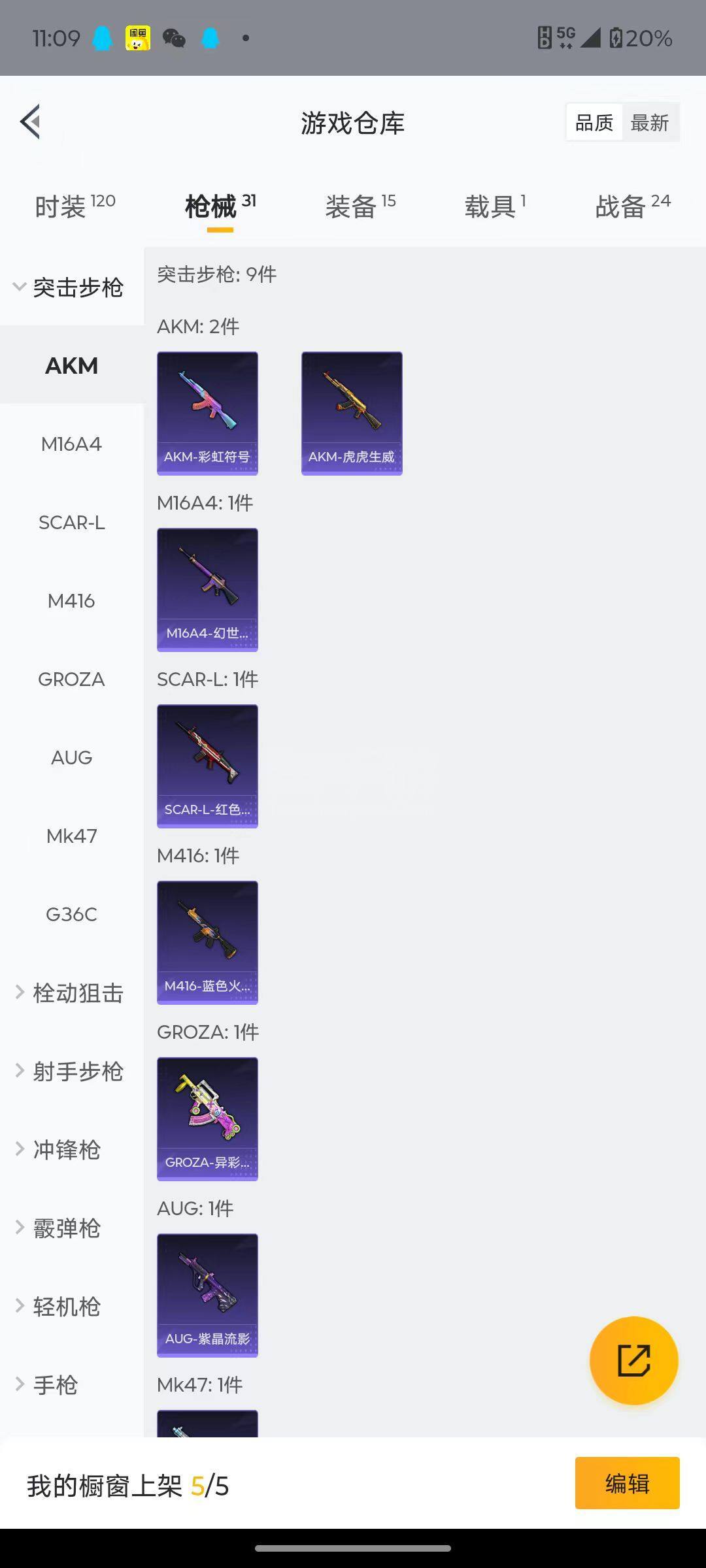The image size is (706, 1568).
Task: Switch to the 载具 tab
Action: (x=495, y=206)
